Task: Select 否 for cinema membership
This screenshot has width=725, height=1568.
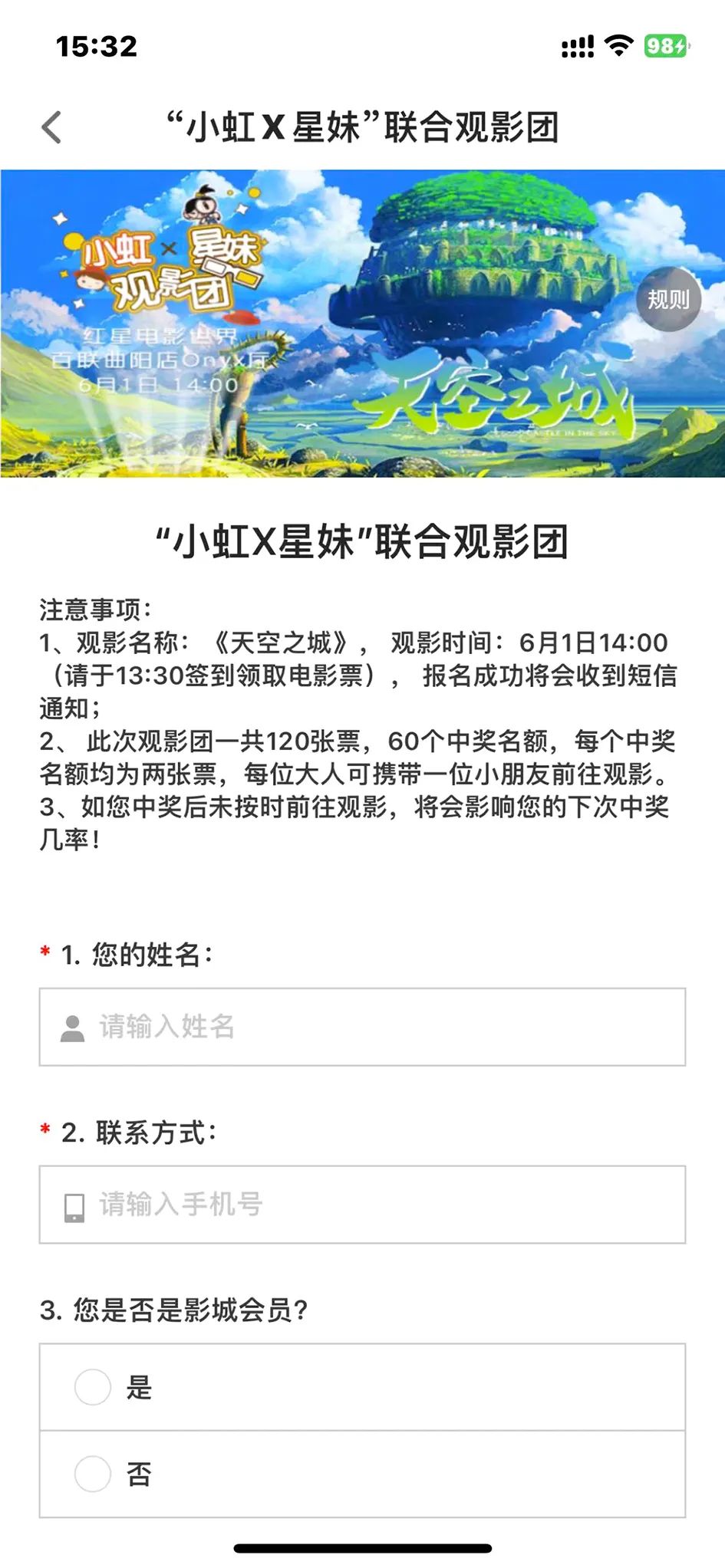Action: click(x=94, y=1474)
